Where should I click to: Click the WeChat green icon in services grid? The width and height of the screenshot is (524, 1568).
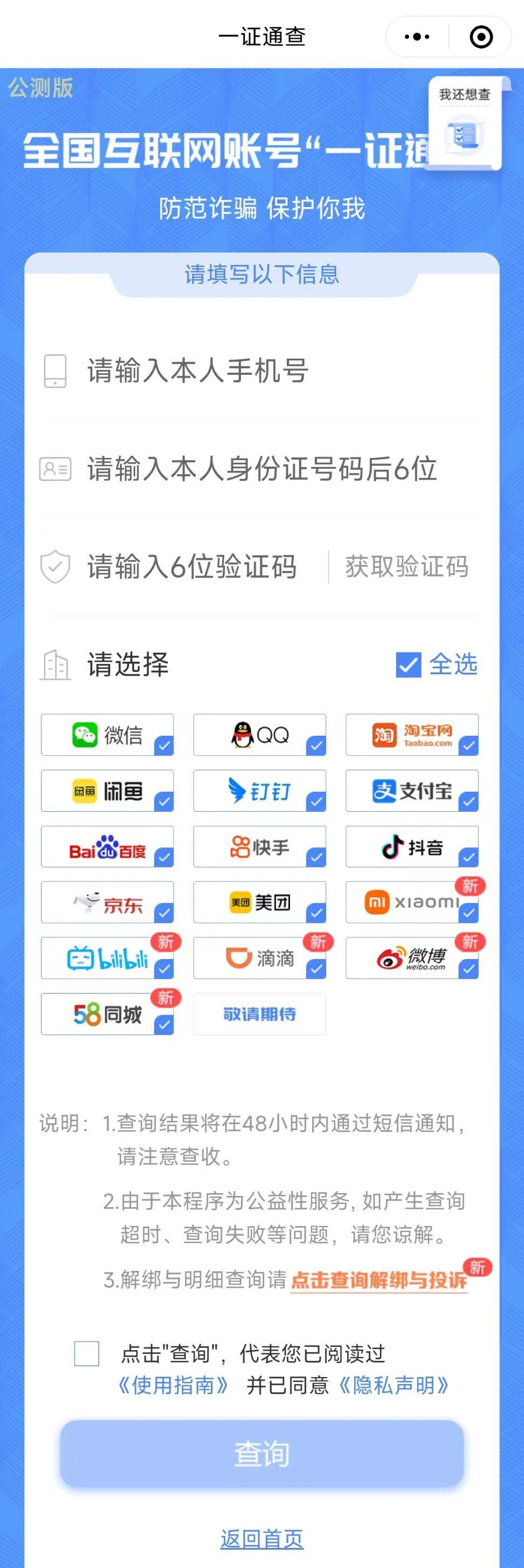pos(85,735)
